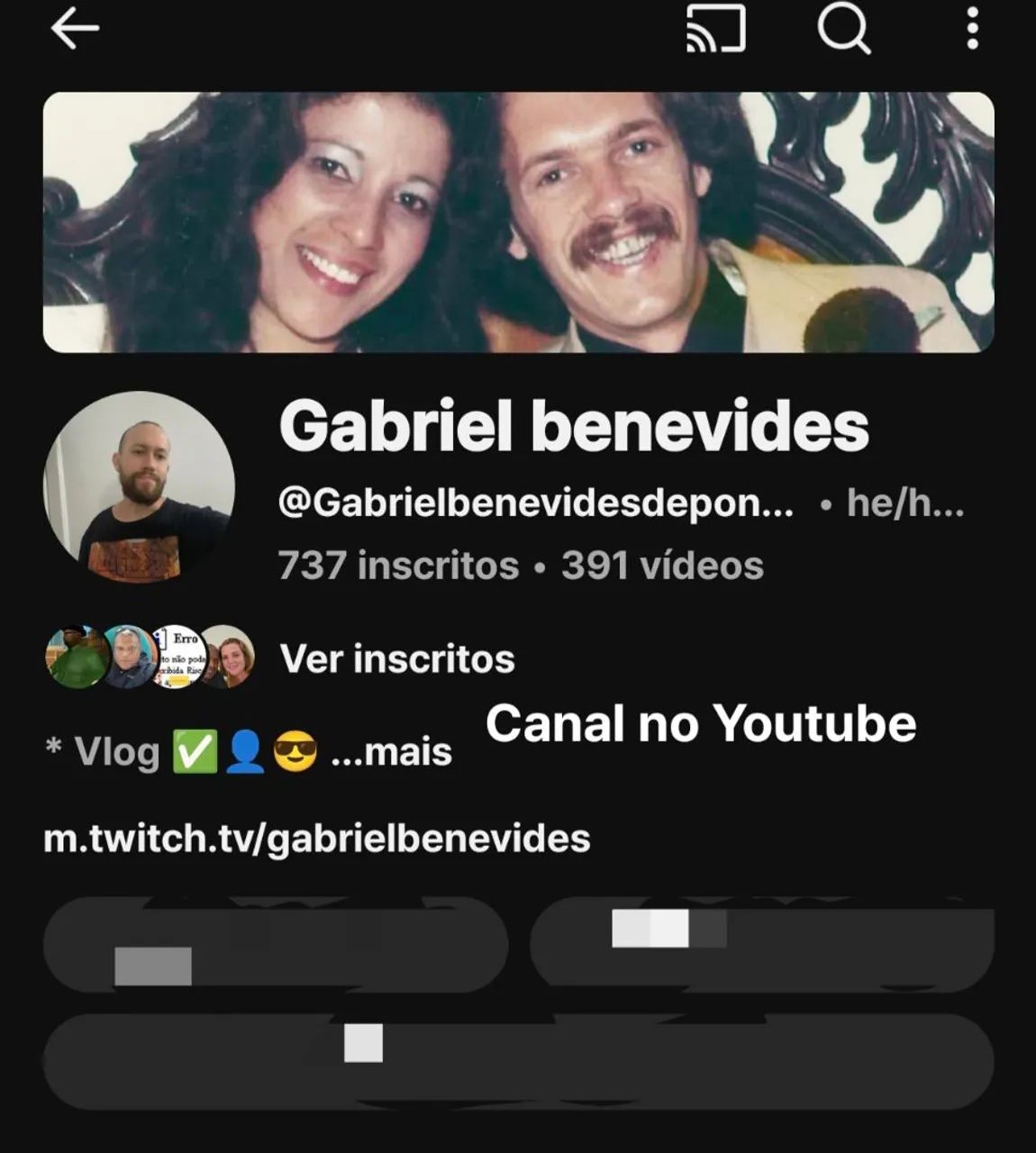Open the cast to device icon
The height and width of the screenshot is (1153, 1036).
[716, 30]
